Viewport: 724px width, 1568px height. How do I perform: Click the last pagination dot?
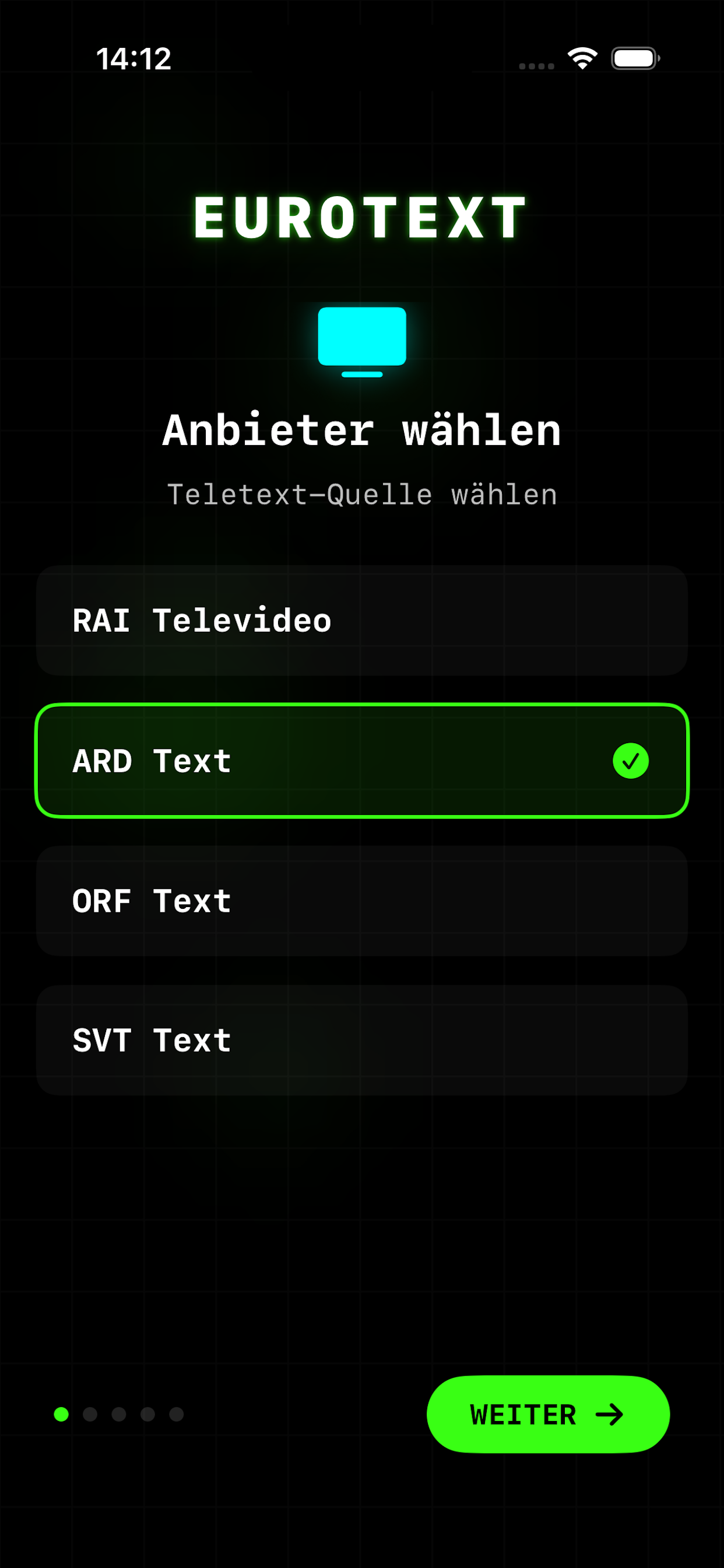pos(178,1415)
